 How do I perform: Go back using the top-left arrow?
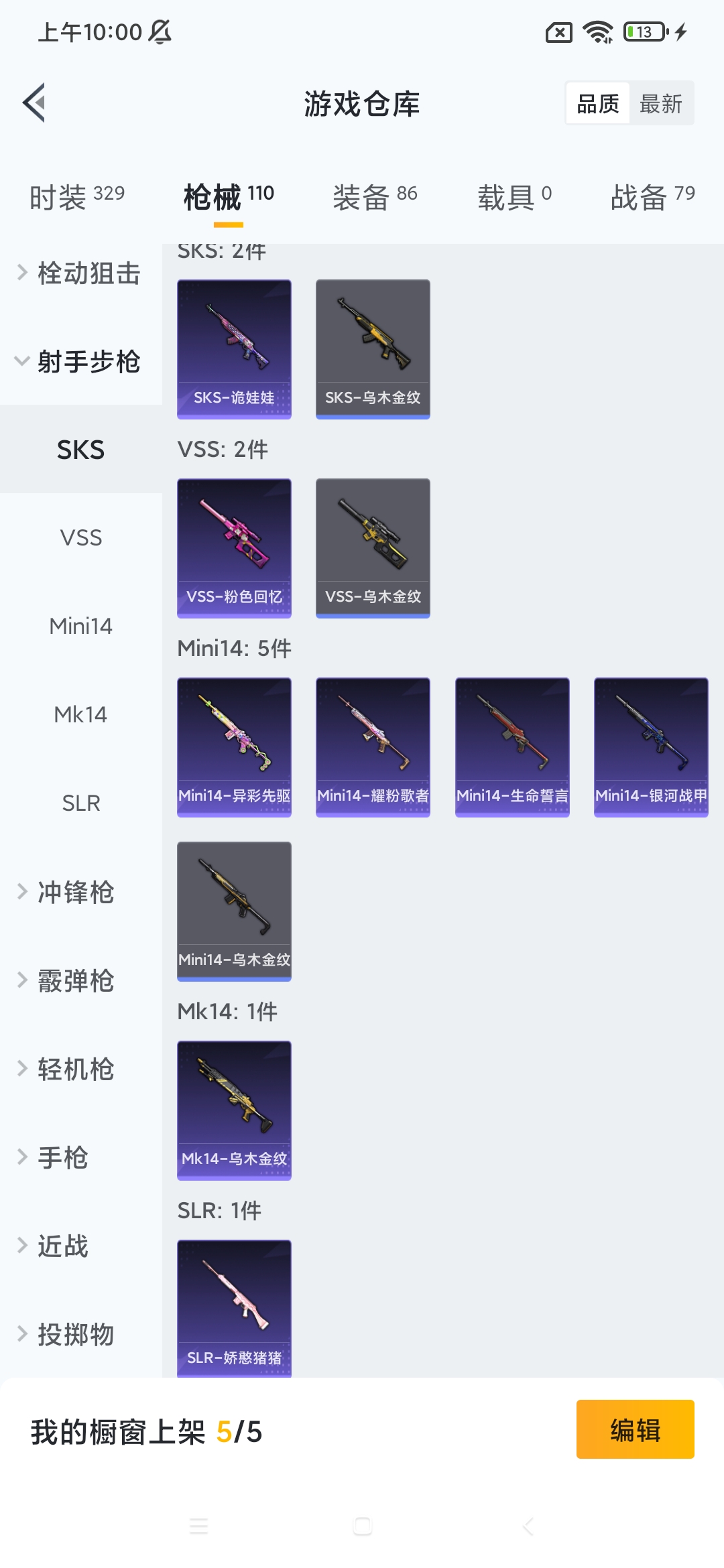click(x=35, y=103)
